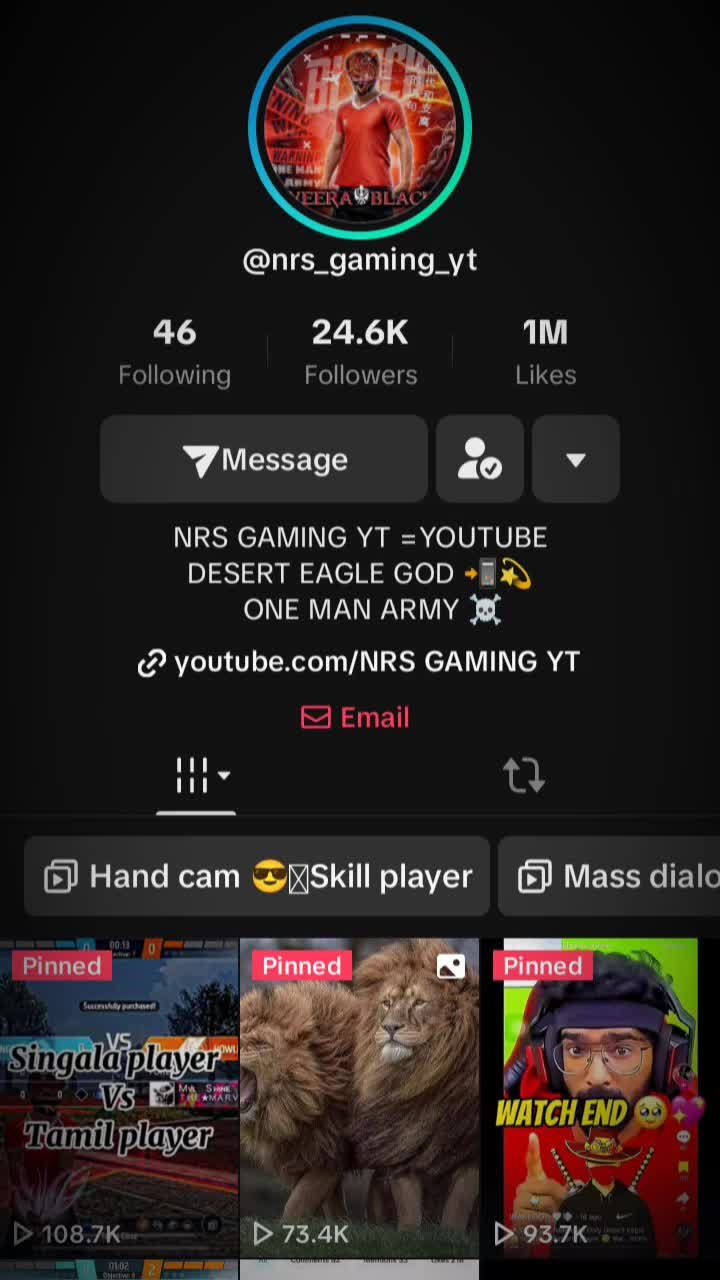Viewport: 720px width, 1280px height.
Task: Open the youtube.com/NRS GAMING YT link
Action: tap(359, 662)
